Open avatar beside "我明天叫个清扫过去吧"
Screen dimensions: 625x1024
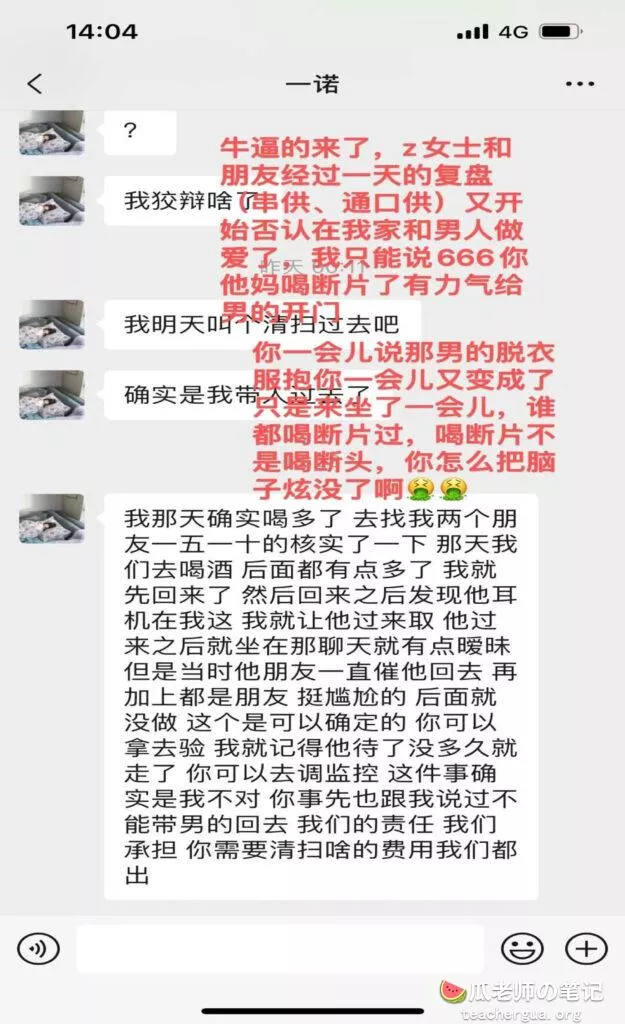coord(51,324)
